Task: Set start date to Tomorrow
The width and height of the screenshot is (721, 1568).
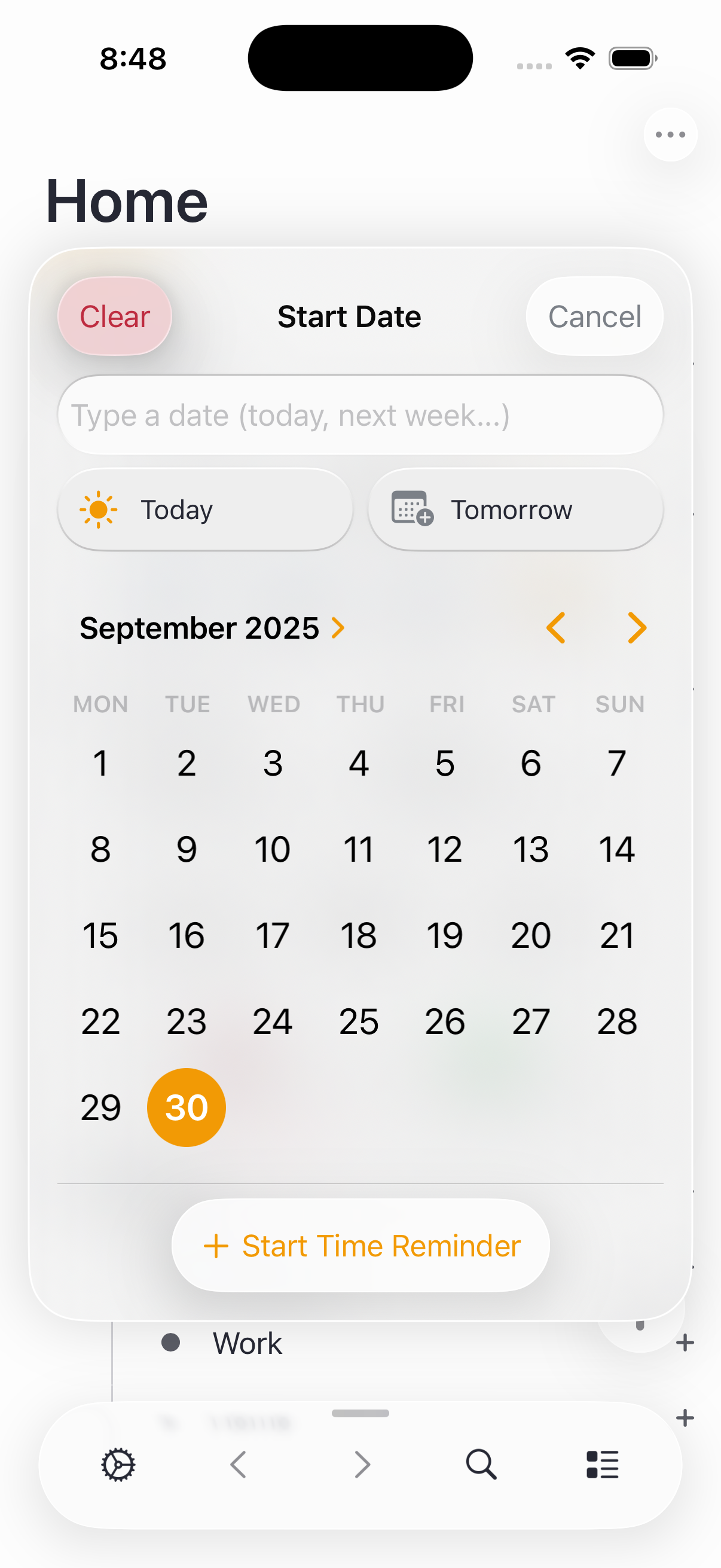Action: pyautogui.click(x=515, y=510)
